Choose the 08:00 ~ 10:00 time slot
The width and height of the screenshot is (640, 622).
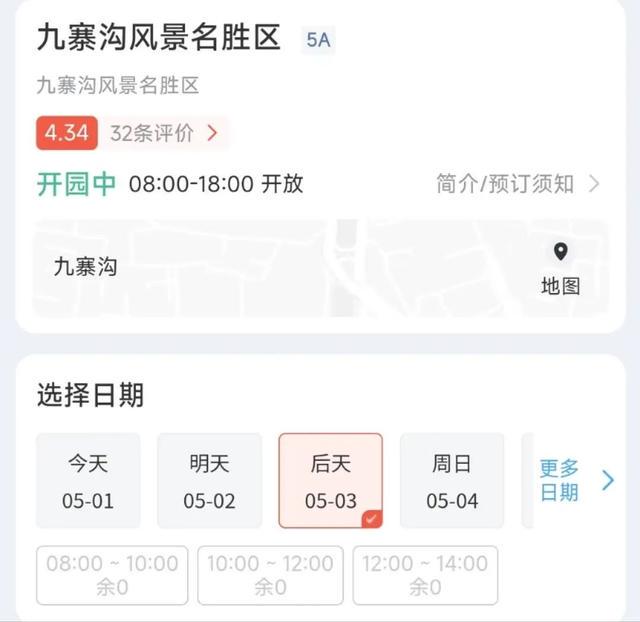[112, 575]
